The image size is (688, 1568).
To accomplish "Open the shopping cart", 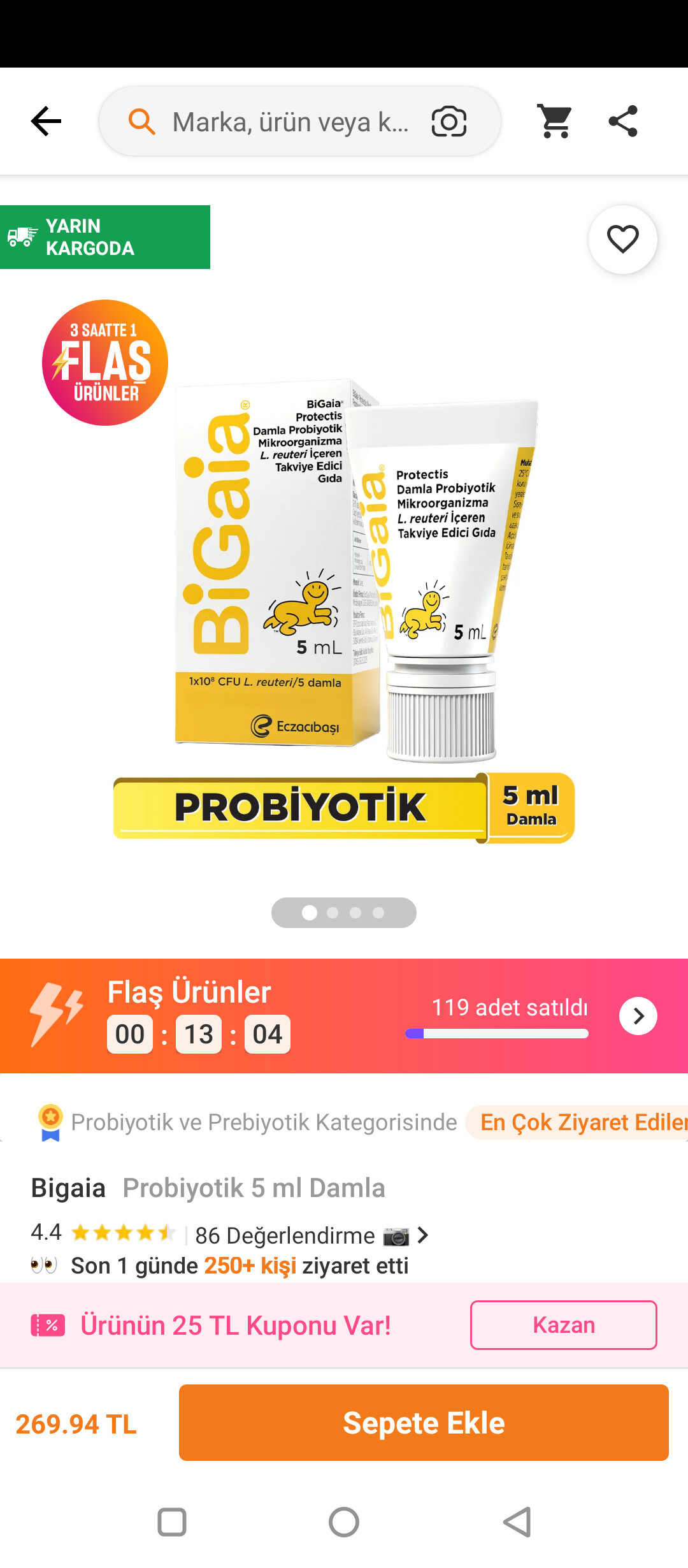I will (555, 121).
